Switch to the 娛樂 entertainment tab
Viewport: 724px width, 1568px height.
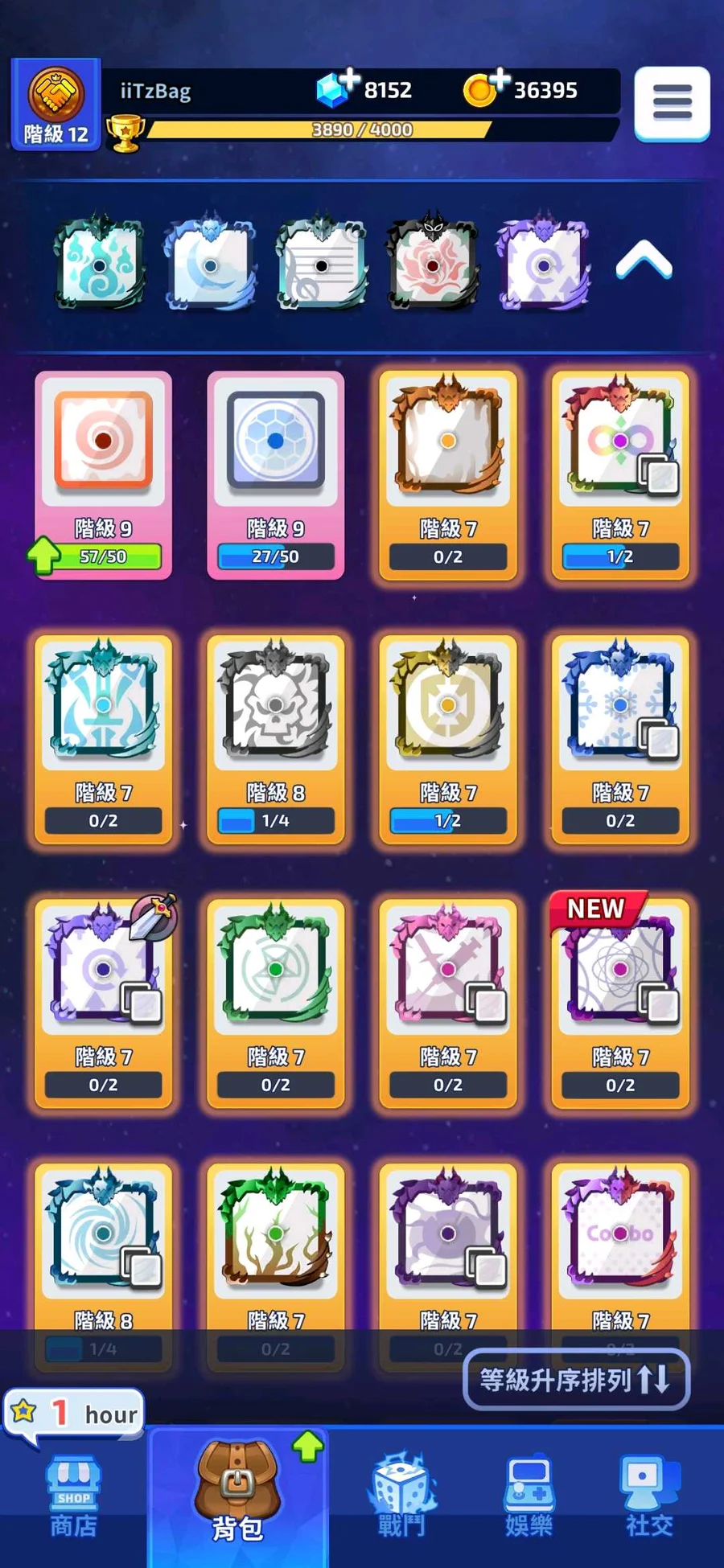tap(529, 1497)
